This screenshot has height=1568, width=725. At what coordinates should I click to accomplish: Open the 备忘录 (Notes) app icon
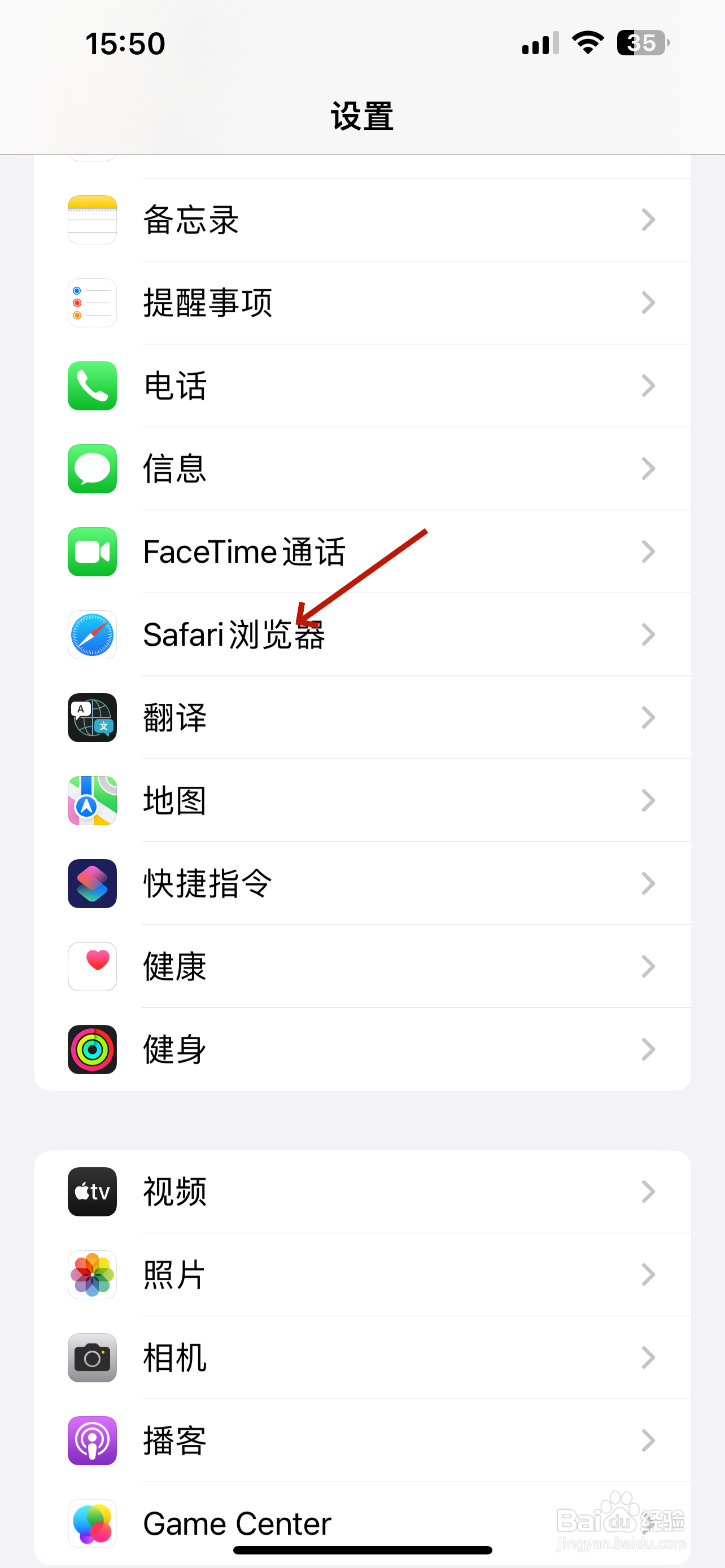[92, 220]
